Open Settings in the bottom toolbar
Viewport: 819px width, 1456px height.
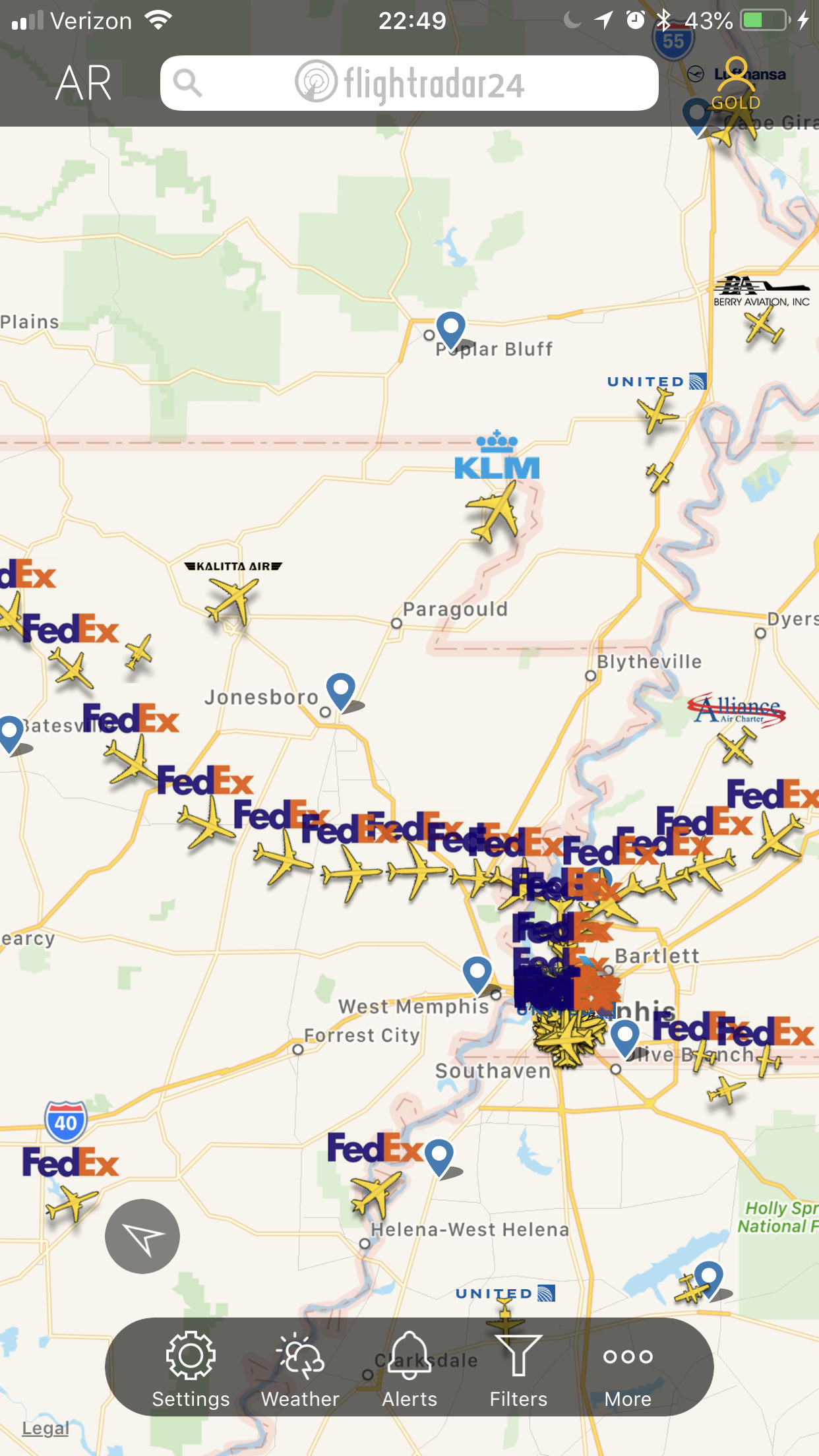pos(191,1368)
